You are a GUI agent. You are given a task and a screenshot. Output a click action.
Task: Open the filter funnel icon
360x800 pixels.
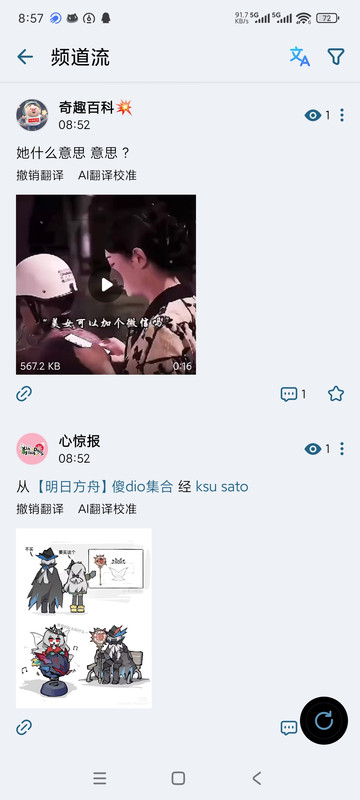(336, 57)
